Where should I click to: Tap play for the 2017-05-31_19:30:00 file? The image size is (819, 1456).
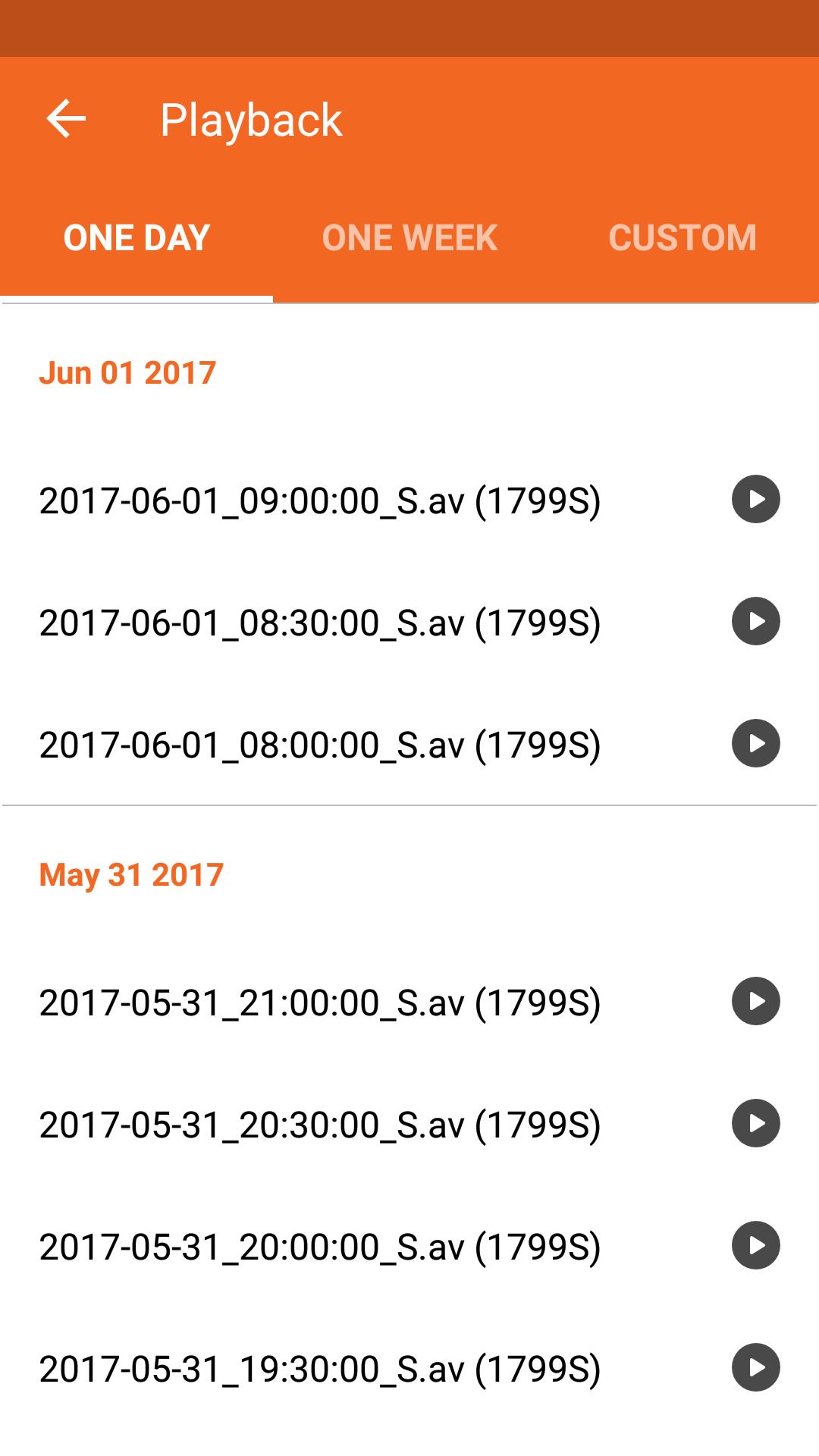[755, 1367]
